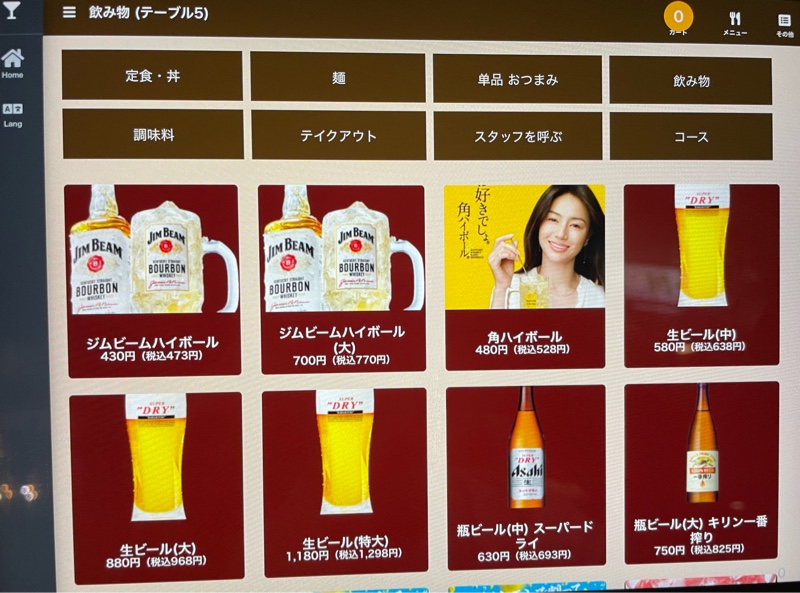Select 生ビール(中) 580円
800x593 pixels.
(x=701, y=275)
